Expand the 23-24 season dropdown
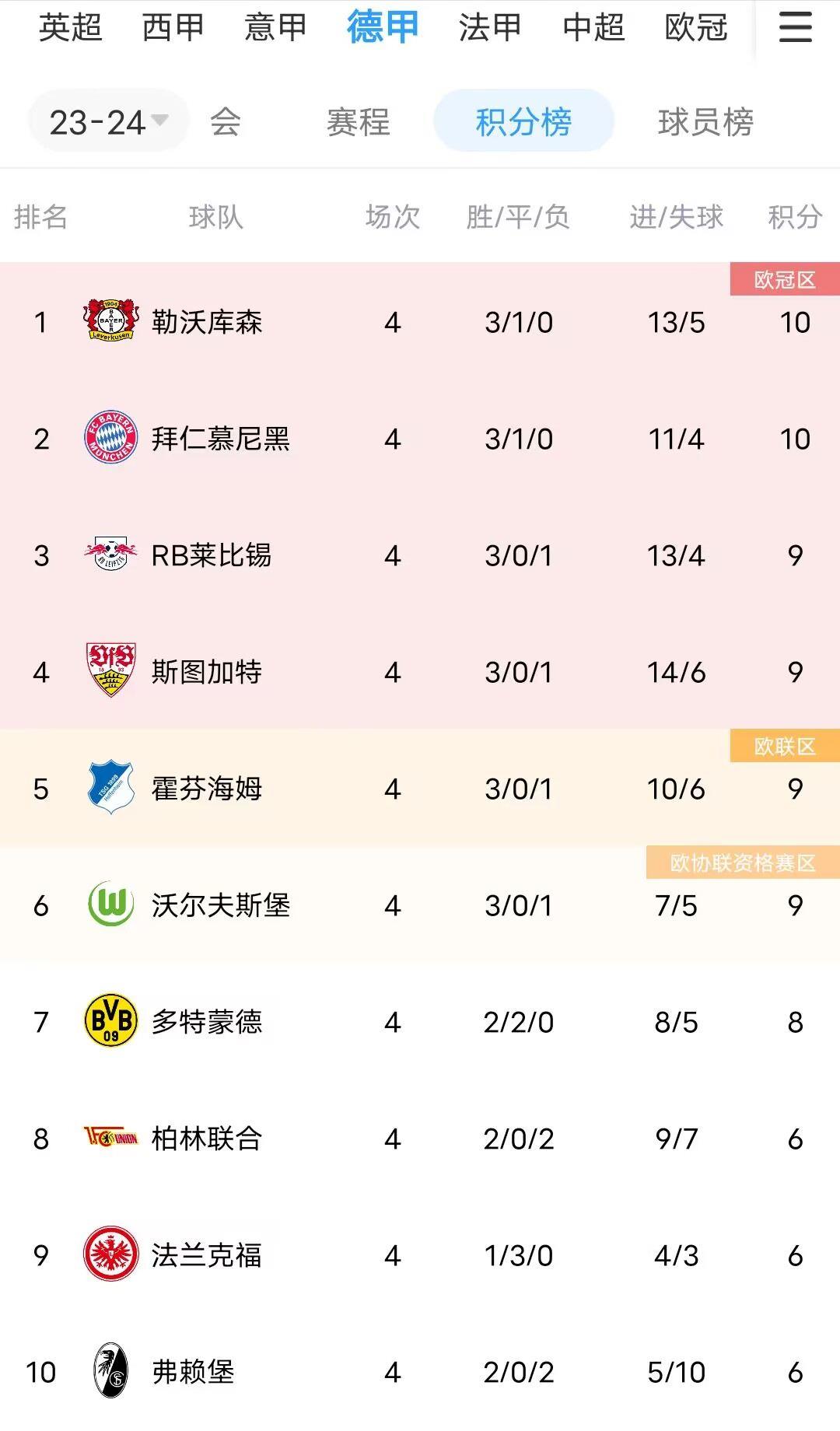 108,122
